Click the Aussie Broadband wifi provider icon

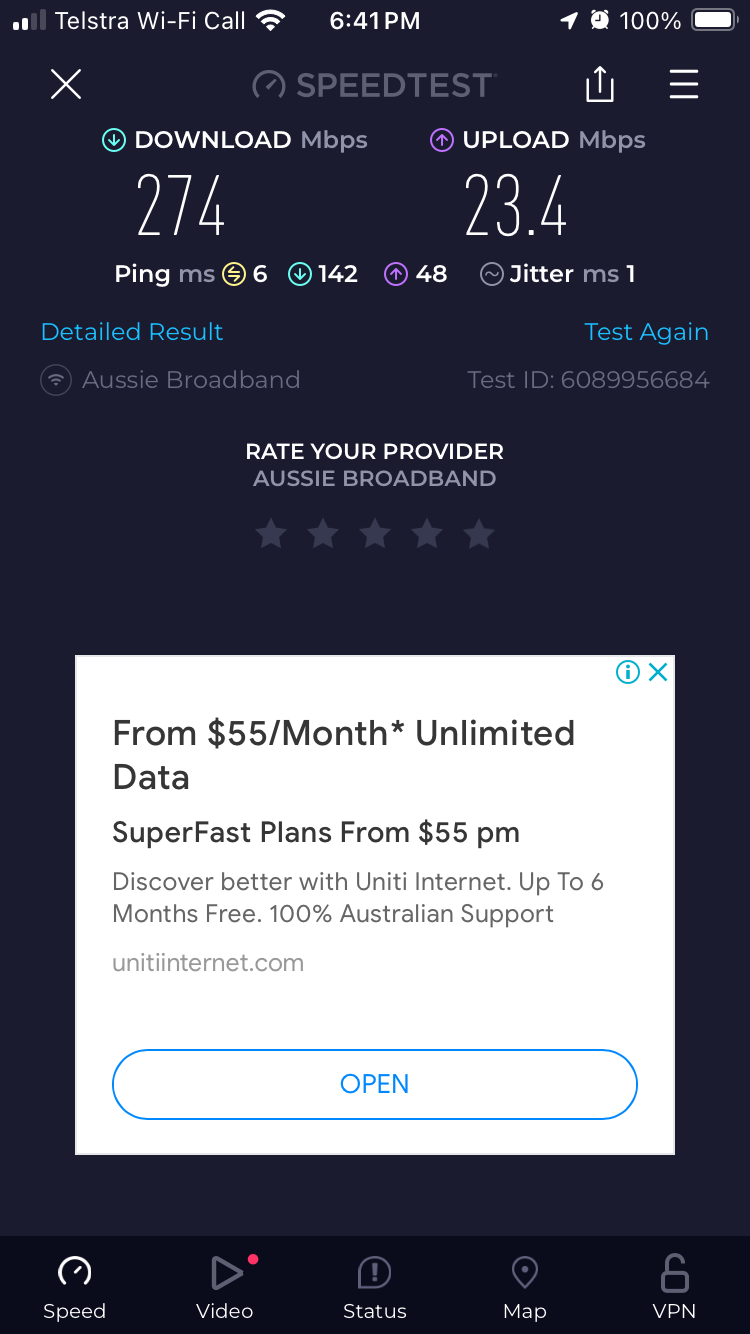[x=55, y=379]
